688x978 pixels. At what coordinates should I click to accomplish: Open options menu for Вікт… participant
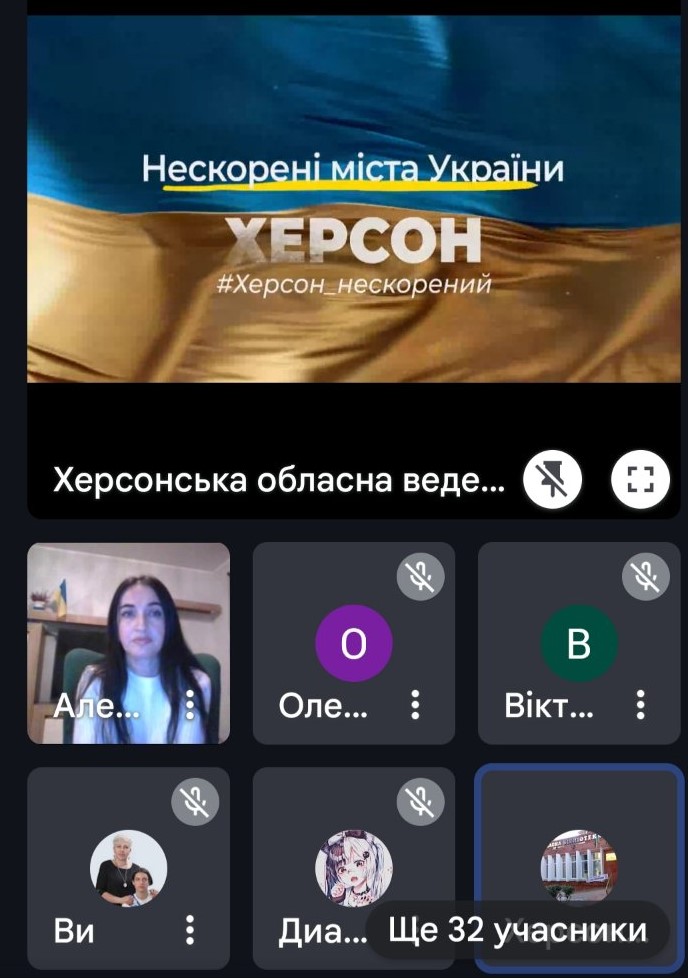[x=641, y=706]
